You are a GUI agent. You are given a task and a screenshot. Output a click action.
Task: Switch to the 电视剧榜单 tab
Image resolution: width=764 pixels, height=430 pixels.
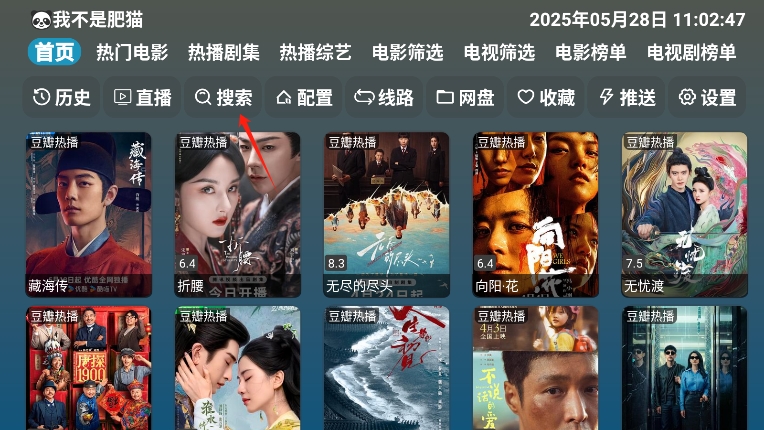point(691,53)
